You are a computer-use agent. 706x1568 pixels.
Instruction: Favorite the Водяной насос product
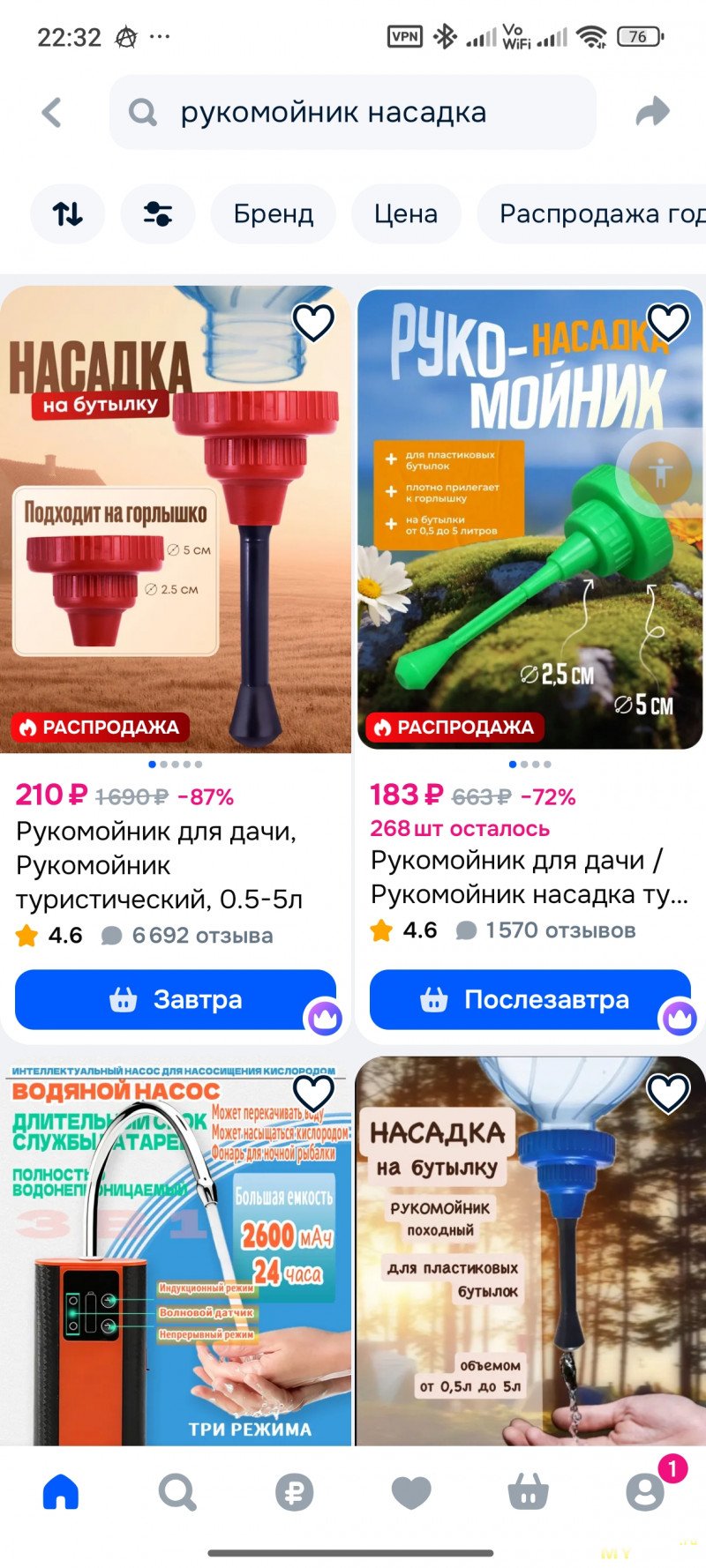coord(313,1094)
